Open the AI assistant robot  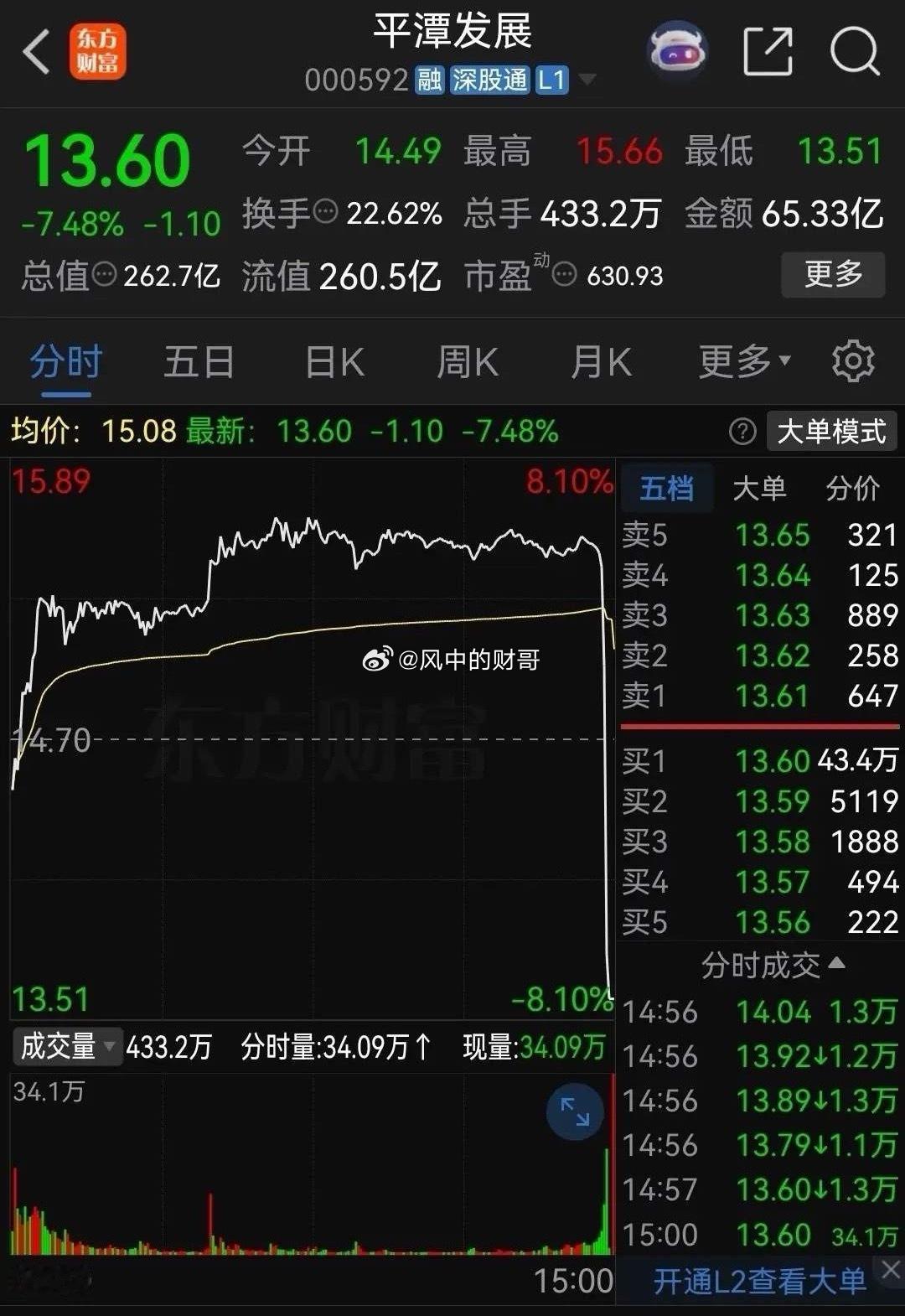[677, 51]
